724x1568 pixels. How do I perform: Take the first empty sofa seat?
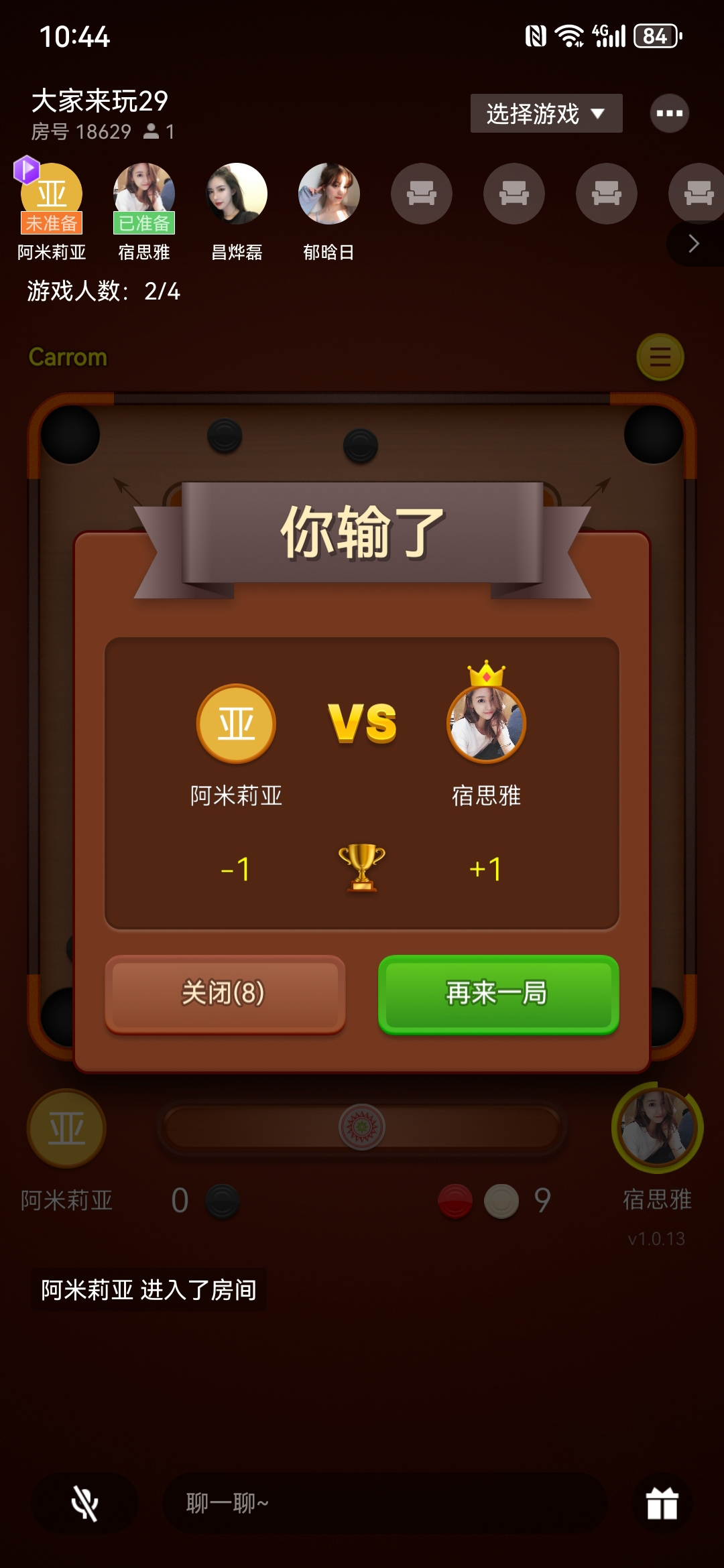pyautogui.click(x=422, y=194)
